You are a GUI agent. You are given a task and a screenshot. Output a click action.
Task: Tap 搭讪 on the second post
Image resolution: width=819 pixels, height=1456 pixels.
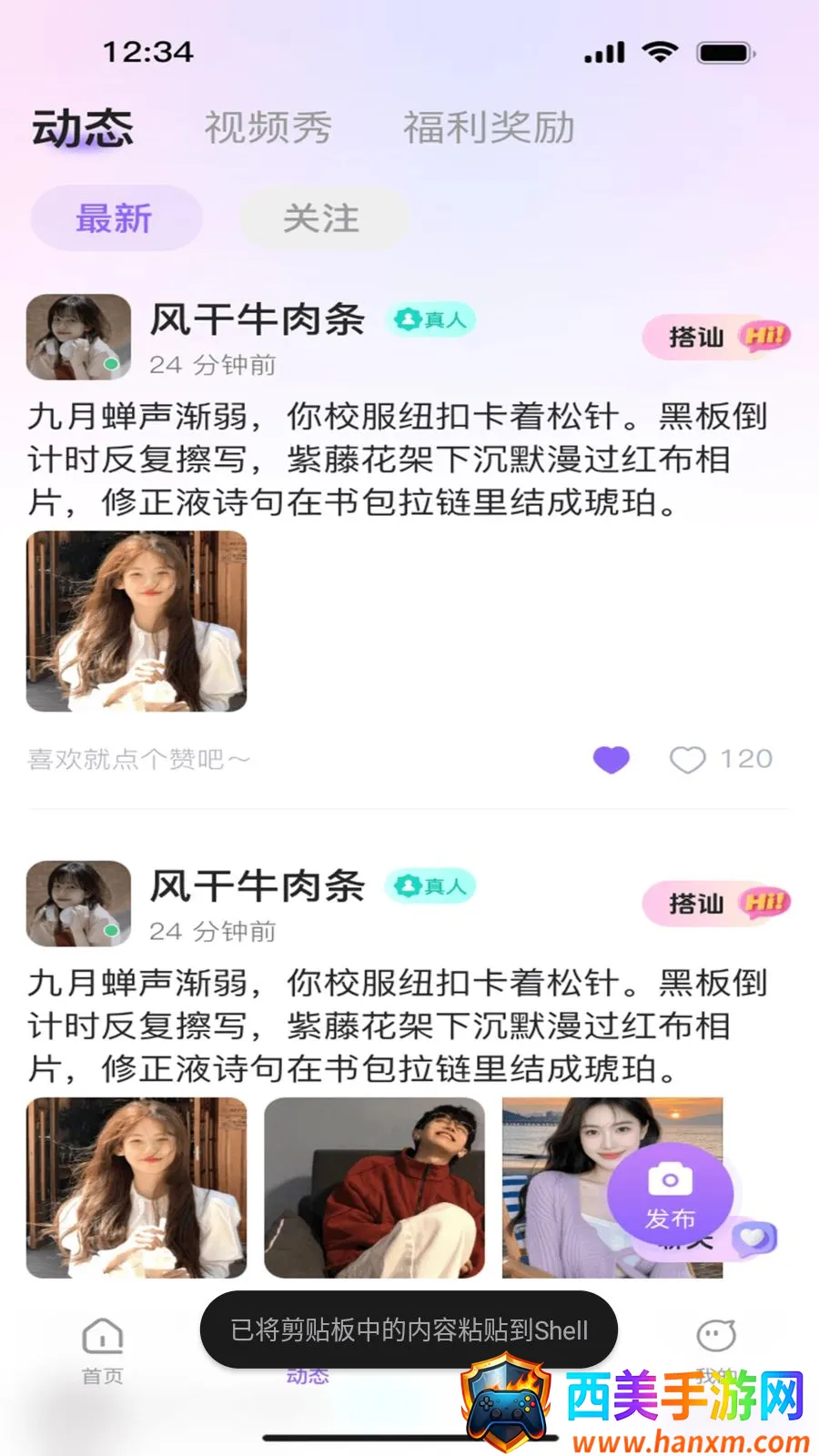(x=717, y=904)
